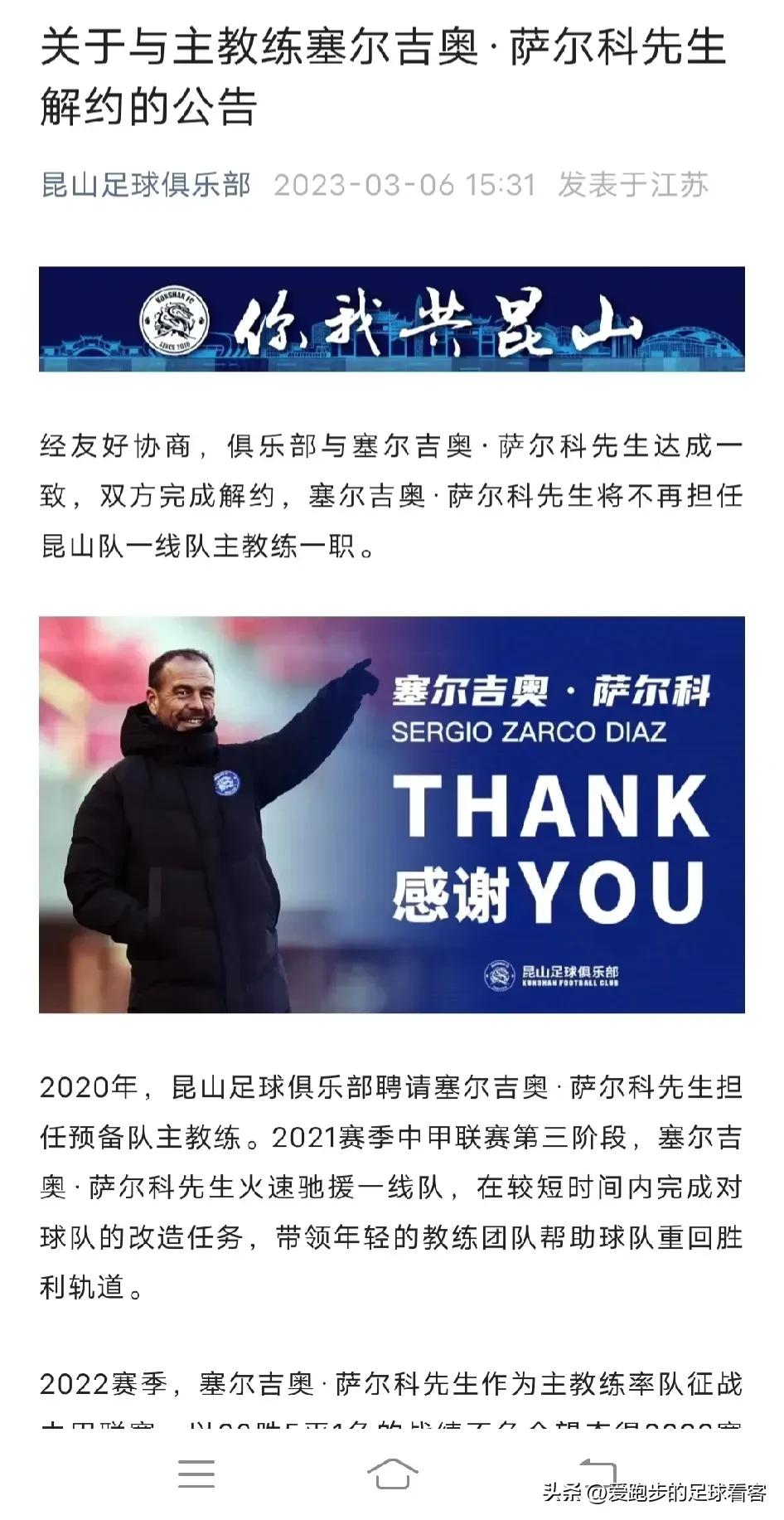This screenshot has height=1520, width=784.
Task: Open the 你我共昆山 banner image
Action: coord(392,319)
